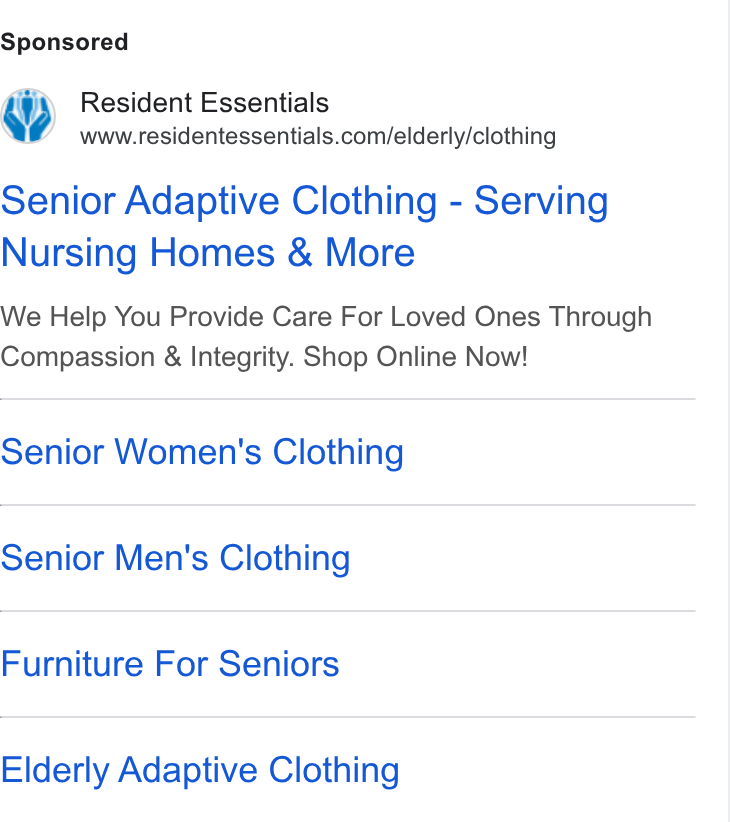Open the Senior Men's Clothing sitelink

[175, 558]
